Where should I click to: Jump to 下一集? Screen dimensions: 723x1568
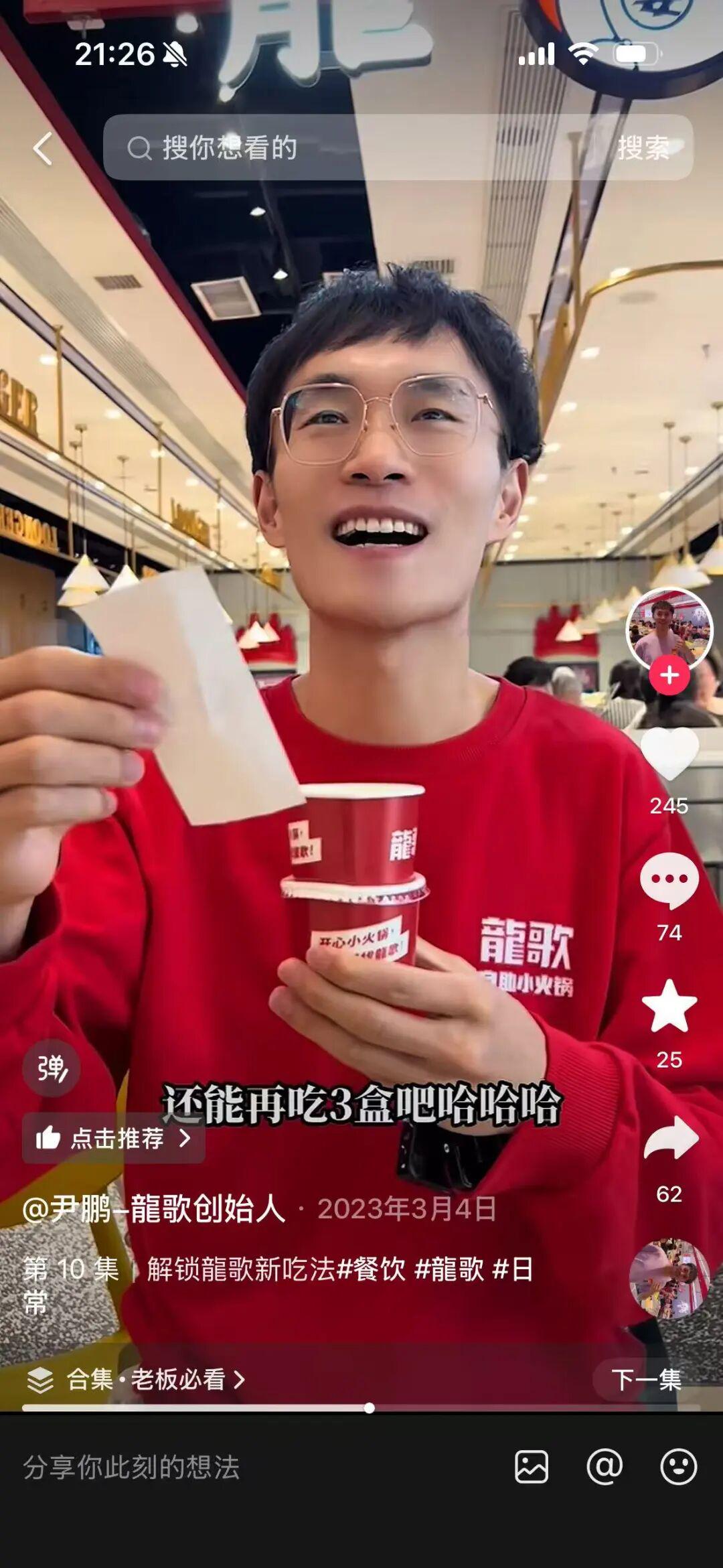pyautogui.click(x=645, y=1379)
